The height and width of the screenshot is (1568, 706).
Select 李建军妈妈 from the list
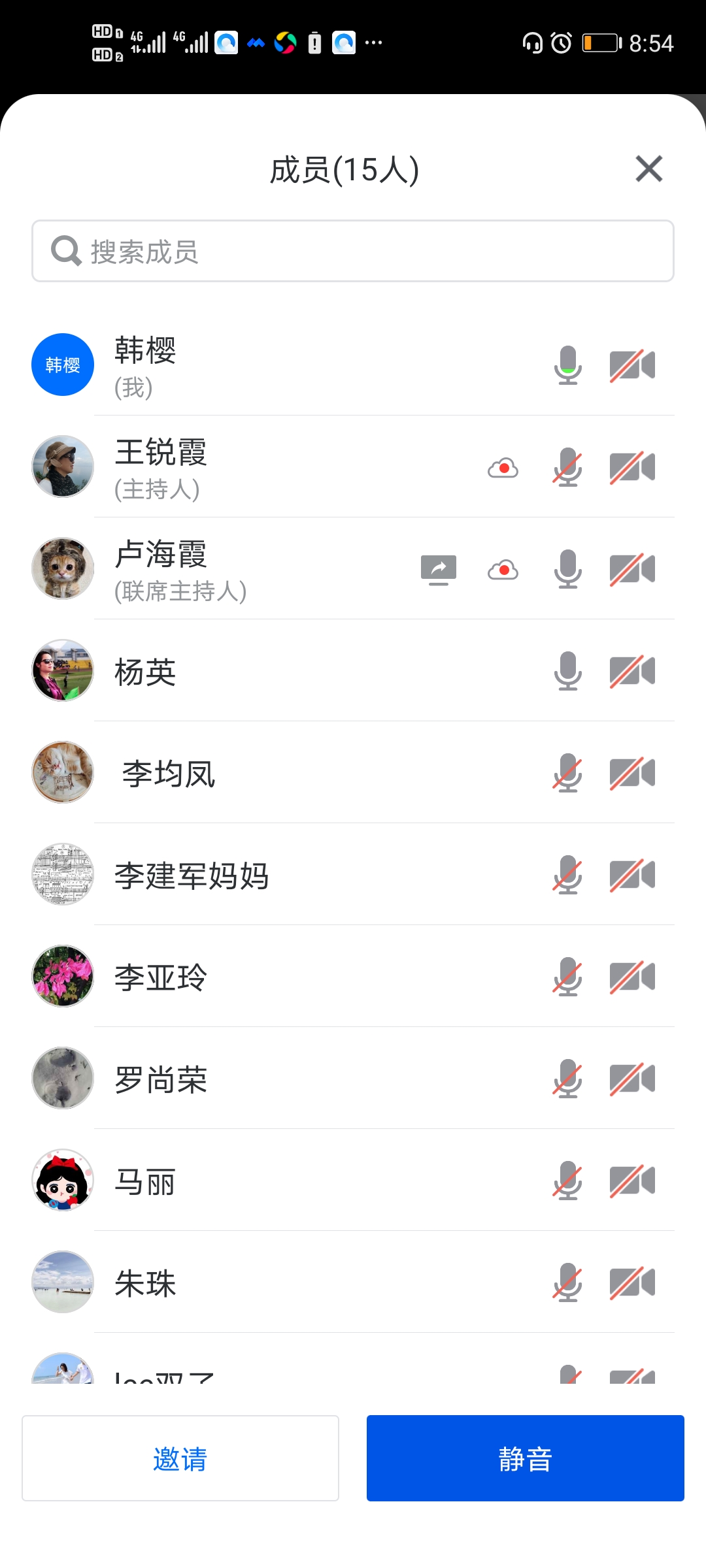click(x=261, y=875)
